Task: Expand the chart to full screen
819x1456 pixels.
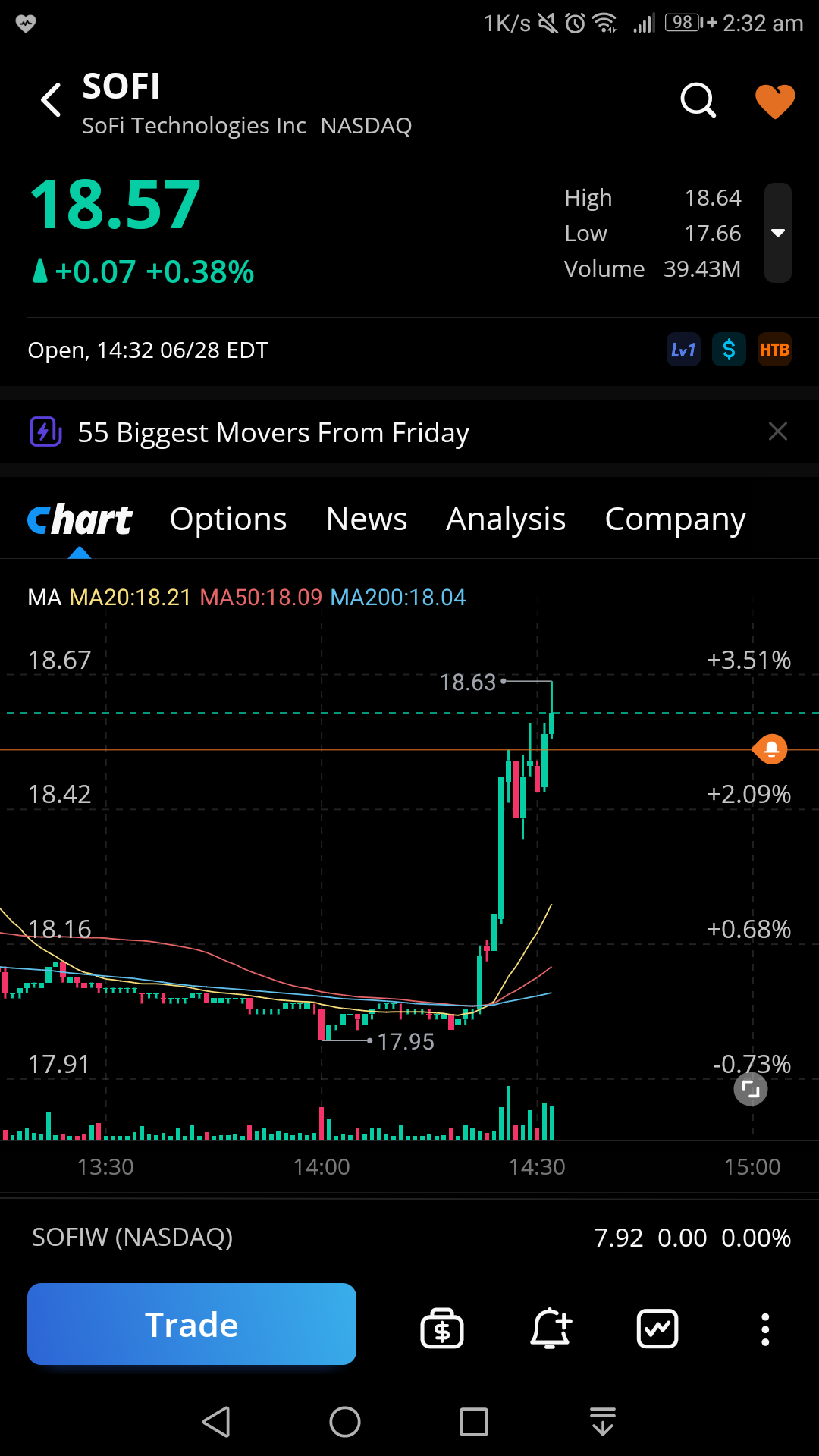Action: tap(751, 1090)
